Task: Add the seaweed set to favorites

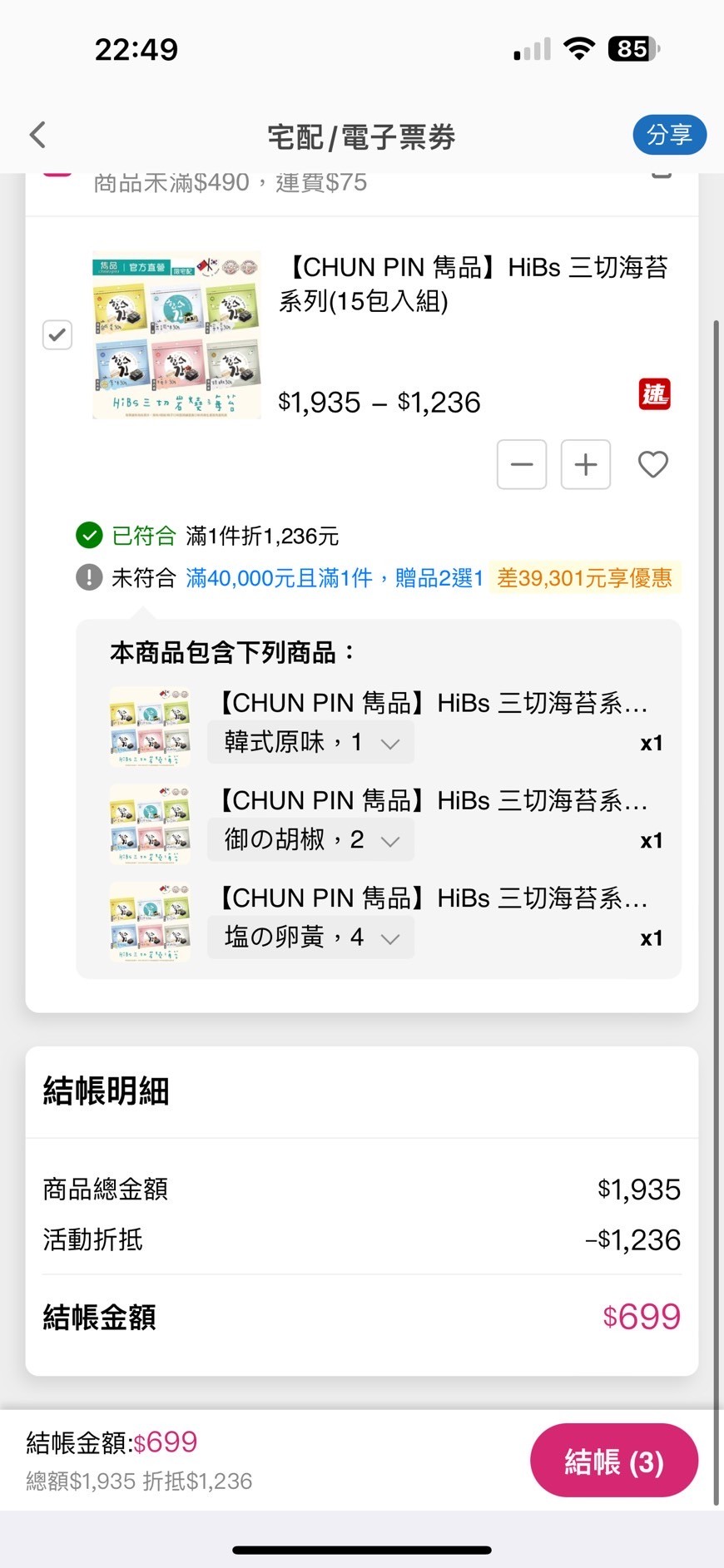Action: (653, 464)
